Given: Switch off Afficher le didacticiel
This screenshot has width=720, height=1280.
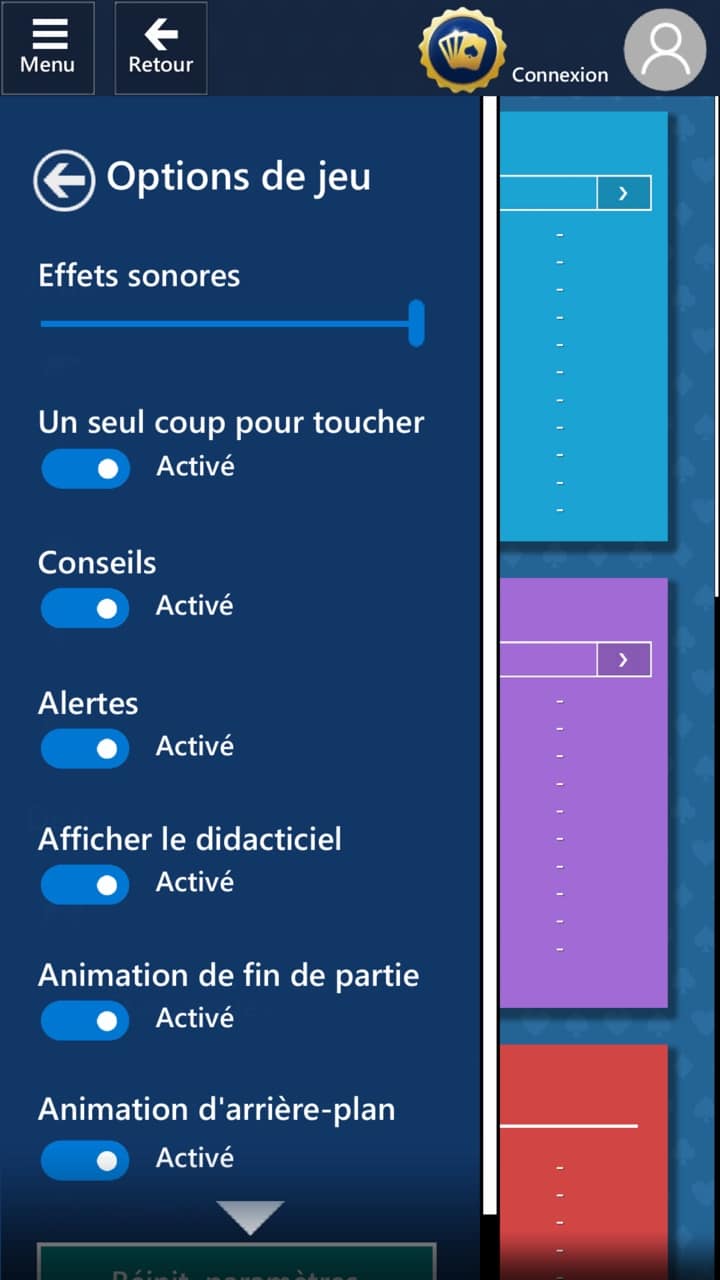Looking at the screenshot, I should pyautogui.click(x=85, y=884).
